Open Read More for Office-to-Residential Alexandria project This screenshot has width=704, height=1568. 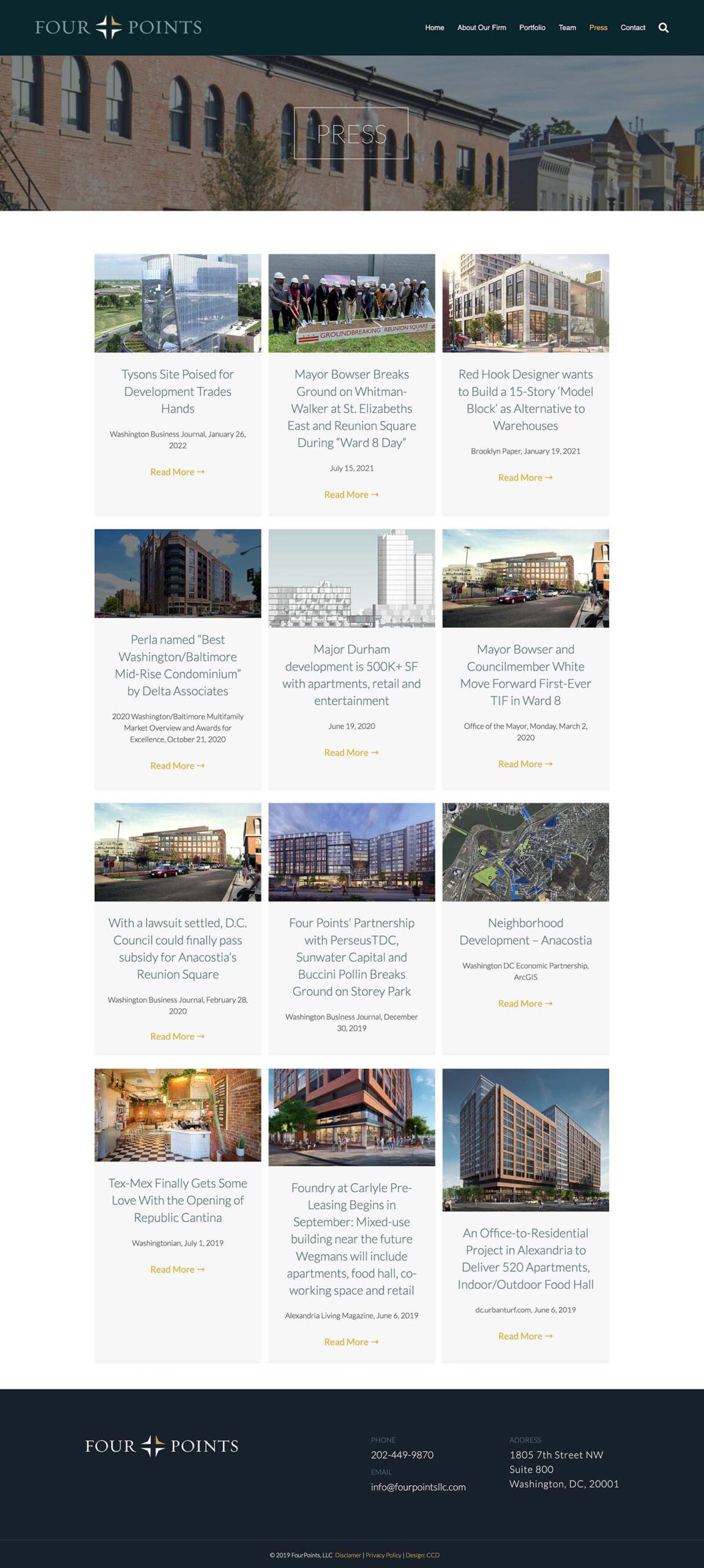[525, 1336]
